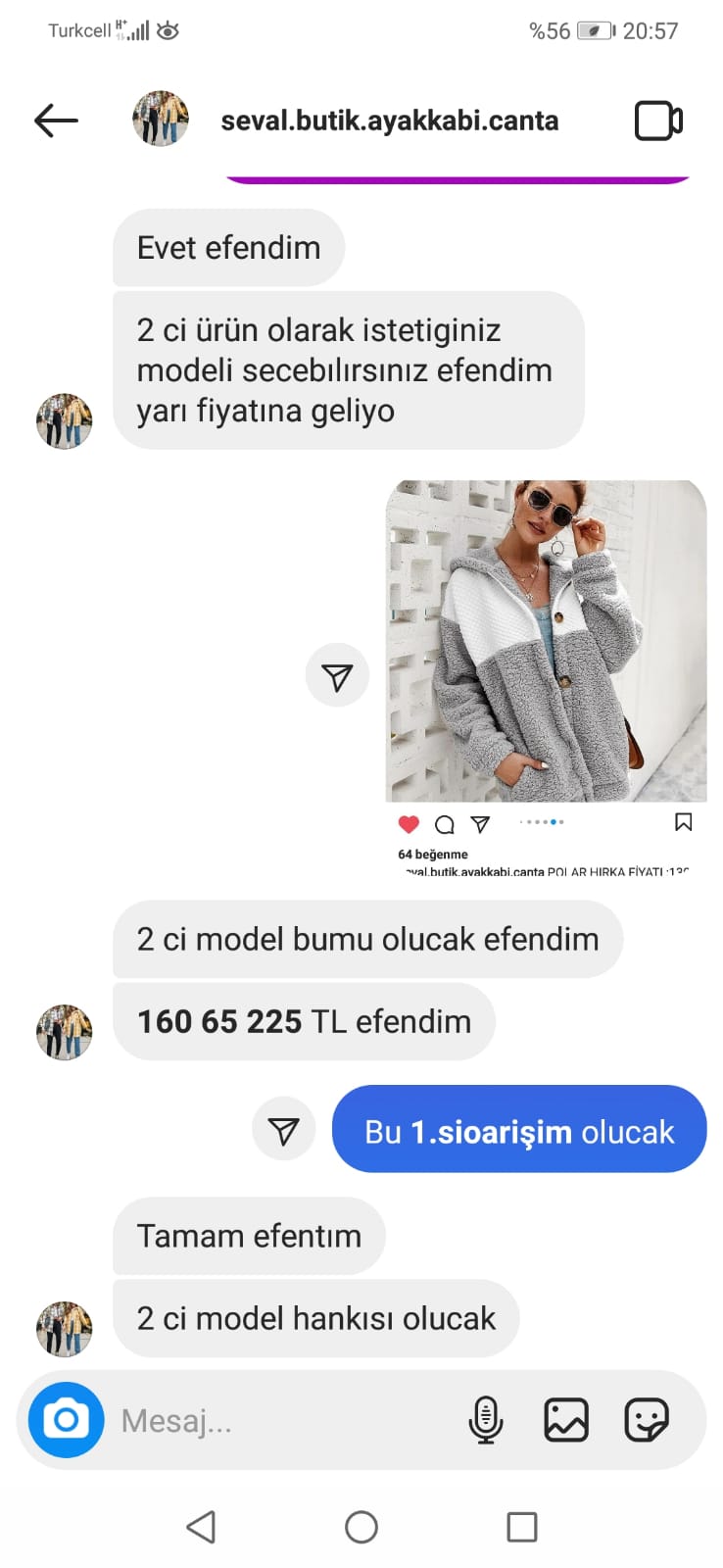Forward the shared cardigan post
Image resolution: width=723 pixels, height=1568 pixels.
[337, 676]
